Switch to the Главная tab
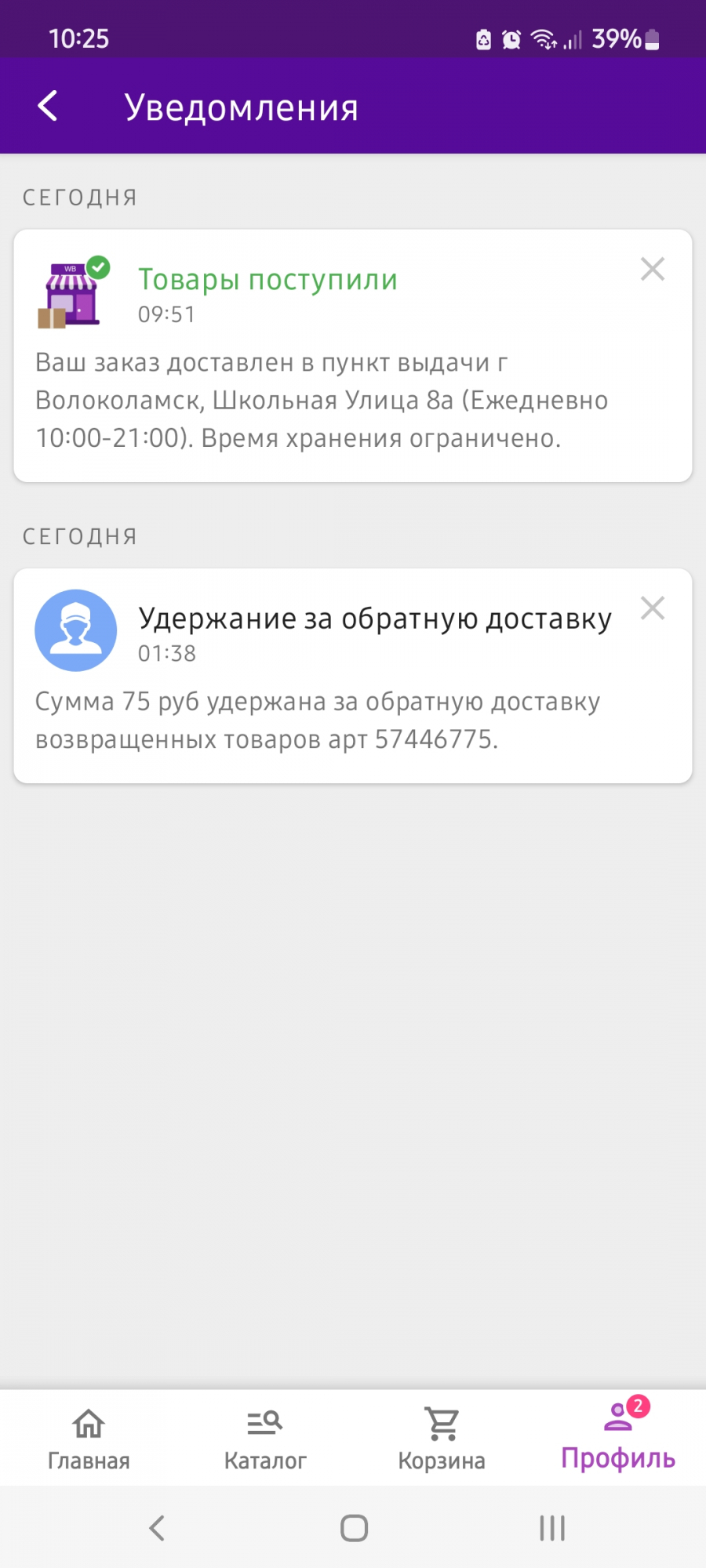 [x=89, y=1439]
